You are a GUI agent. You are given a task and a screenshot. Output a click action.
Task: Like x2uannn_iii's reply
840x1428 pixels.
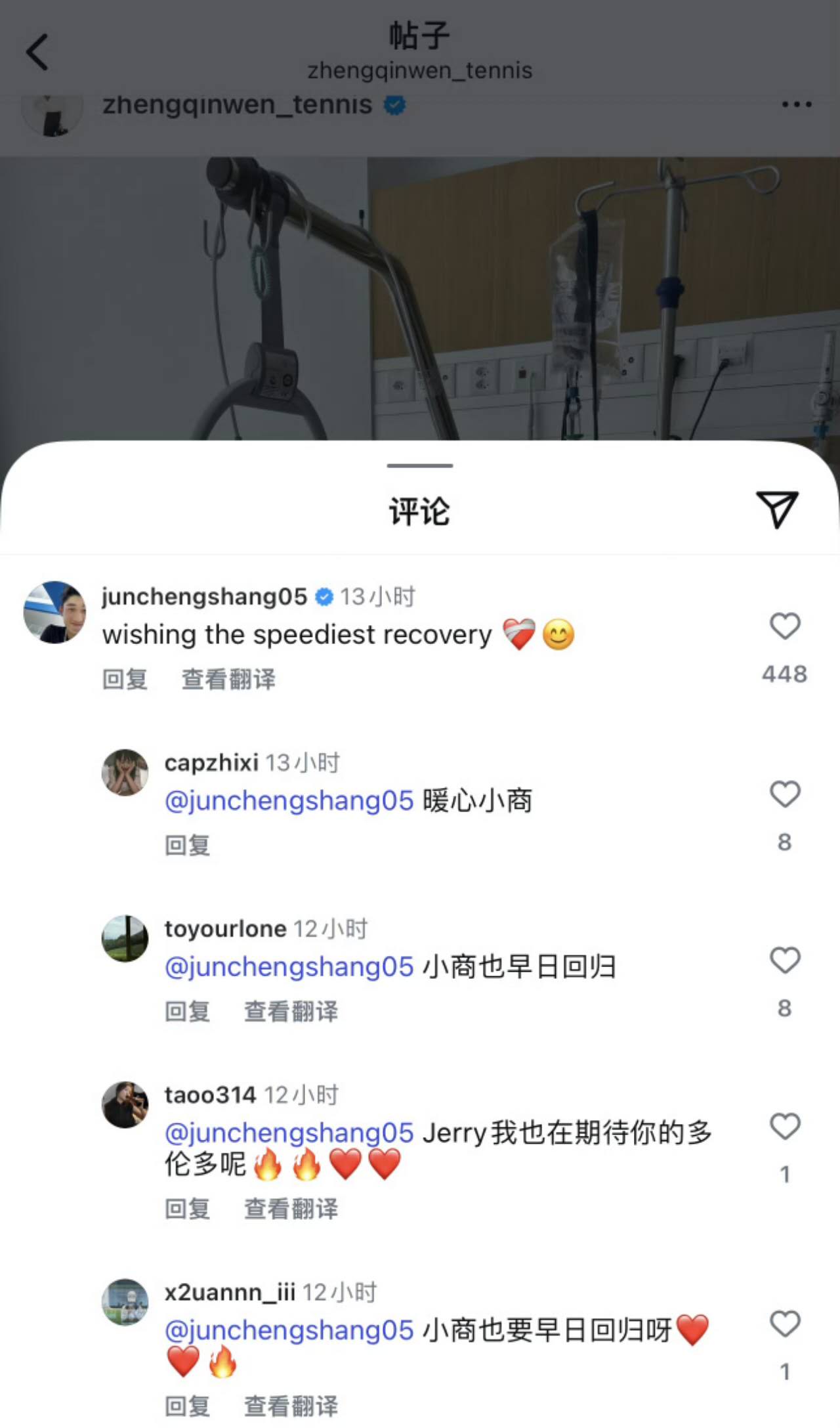[784, 1324]
